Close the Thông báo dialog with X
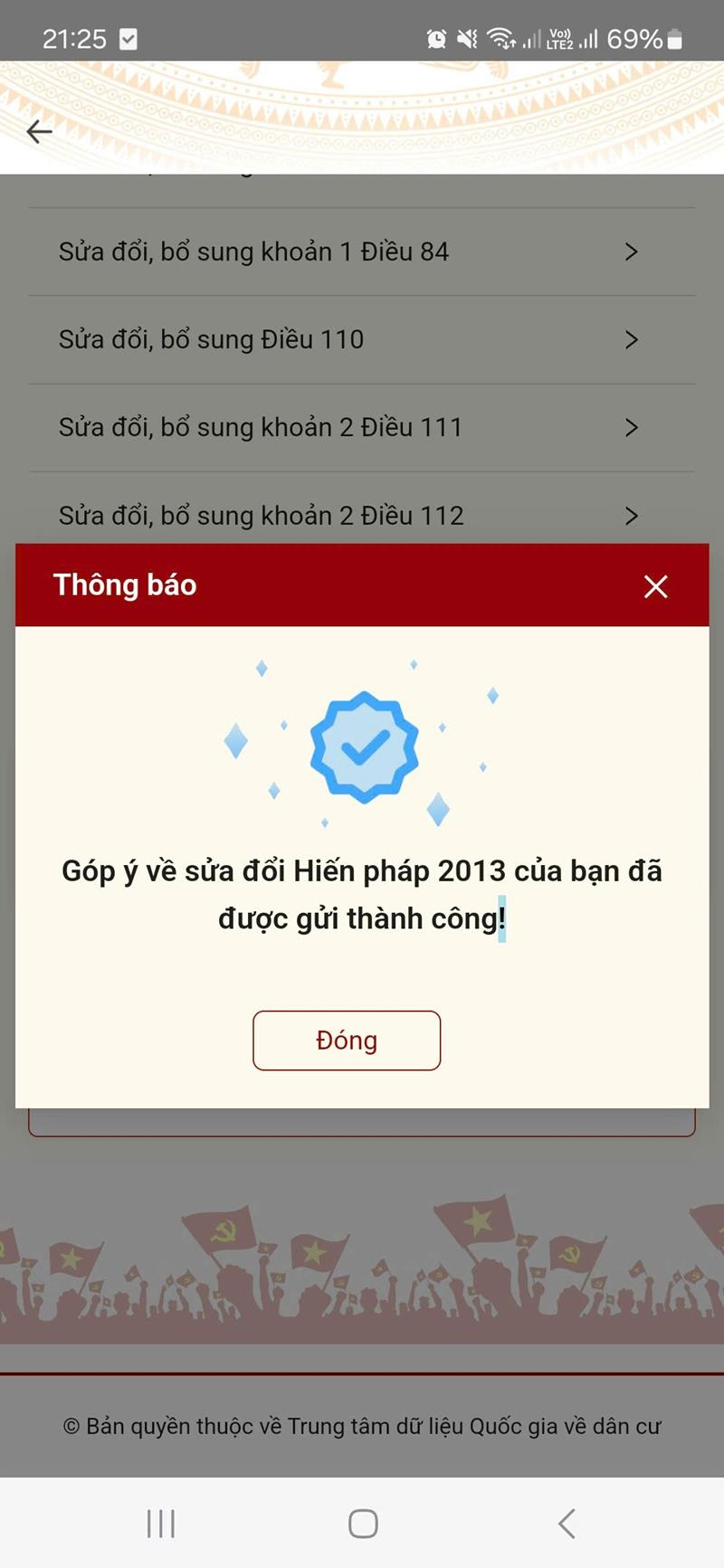724x1568 pixels. click(655, 586)
